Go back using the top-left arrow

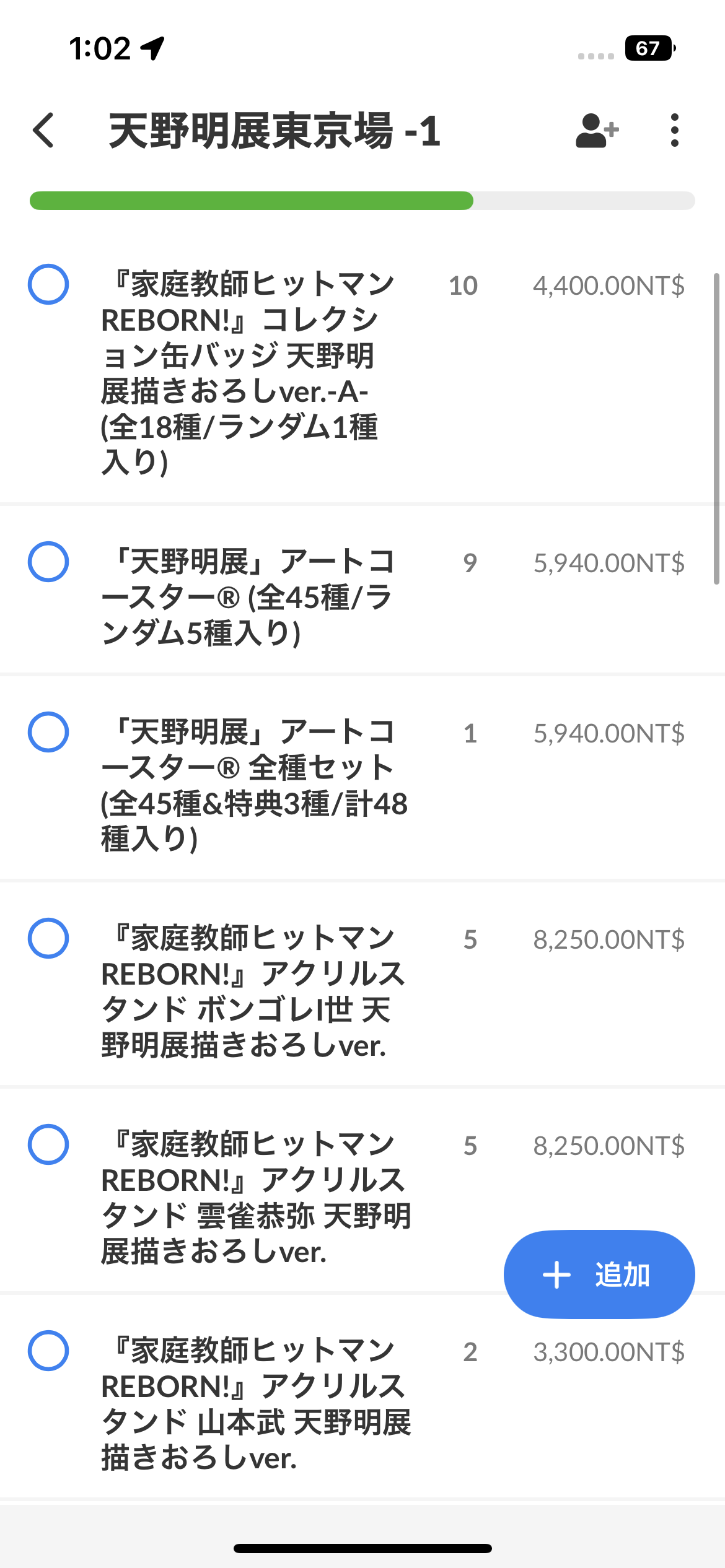43,131
